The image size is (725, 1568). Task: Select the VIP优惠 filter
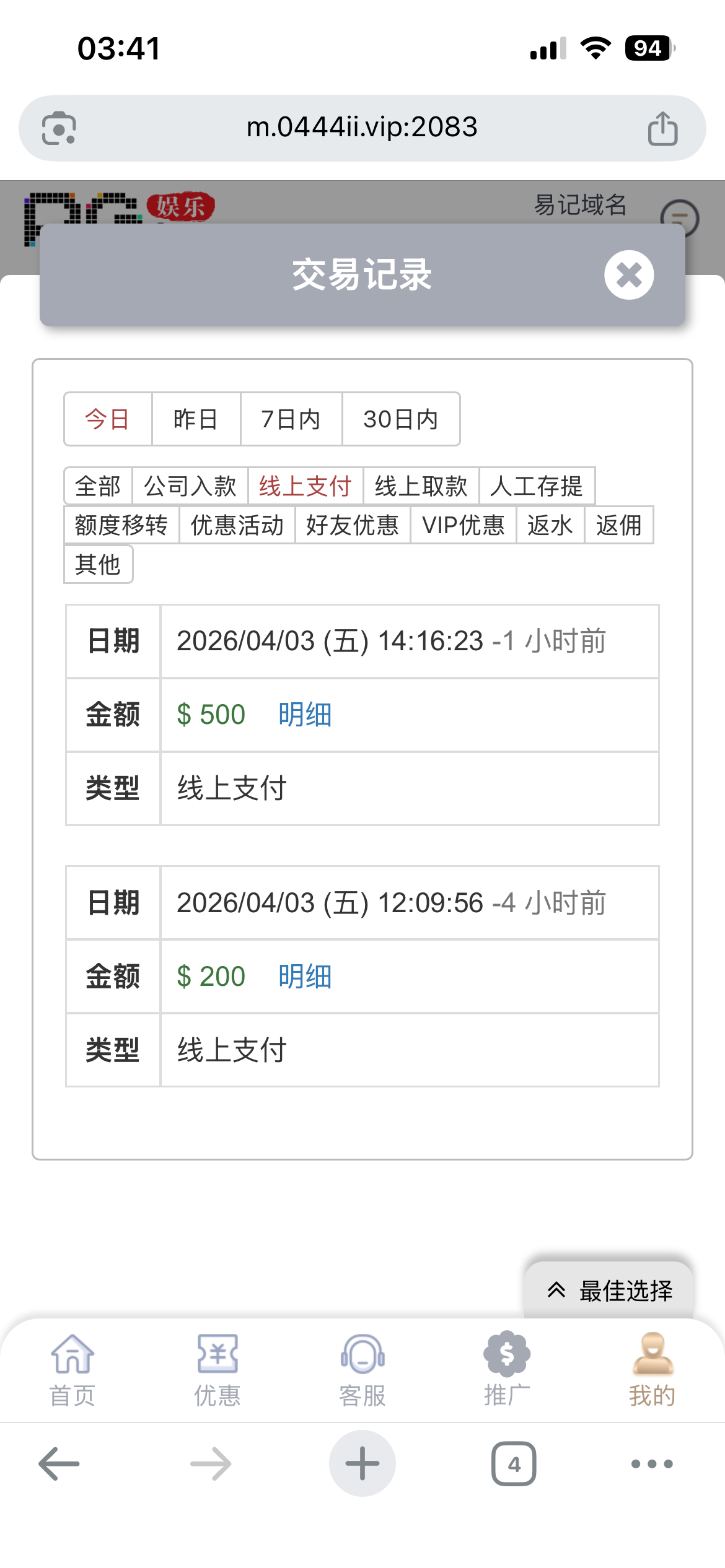463,525
